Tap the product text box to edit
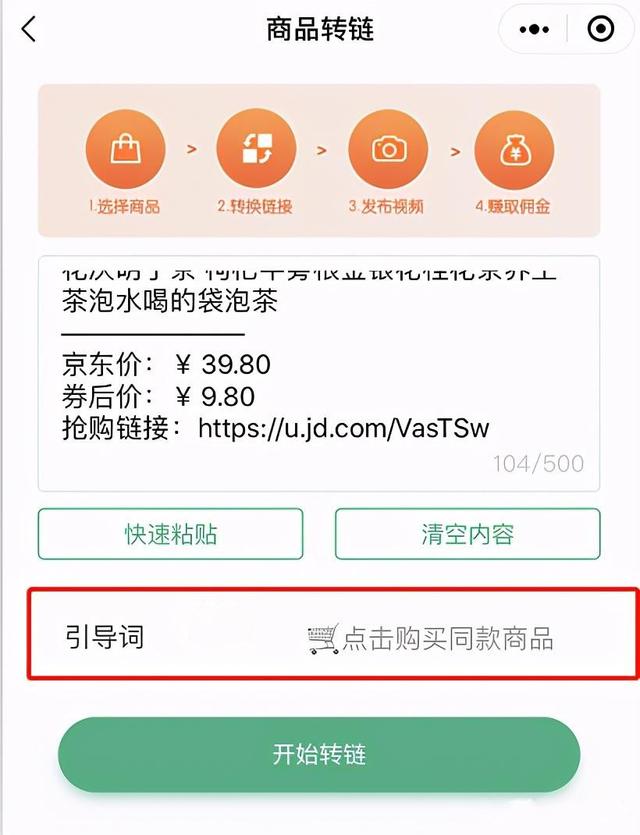This screenshot has width=640, height=835. tap(318, 370)
